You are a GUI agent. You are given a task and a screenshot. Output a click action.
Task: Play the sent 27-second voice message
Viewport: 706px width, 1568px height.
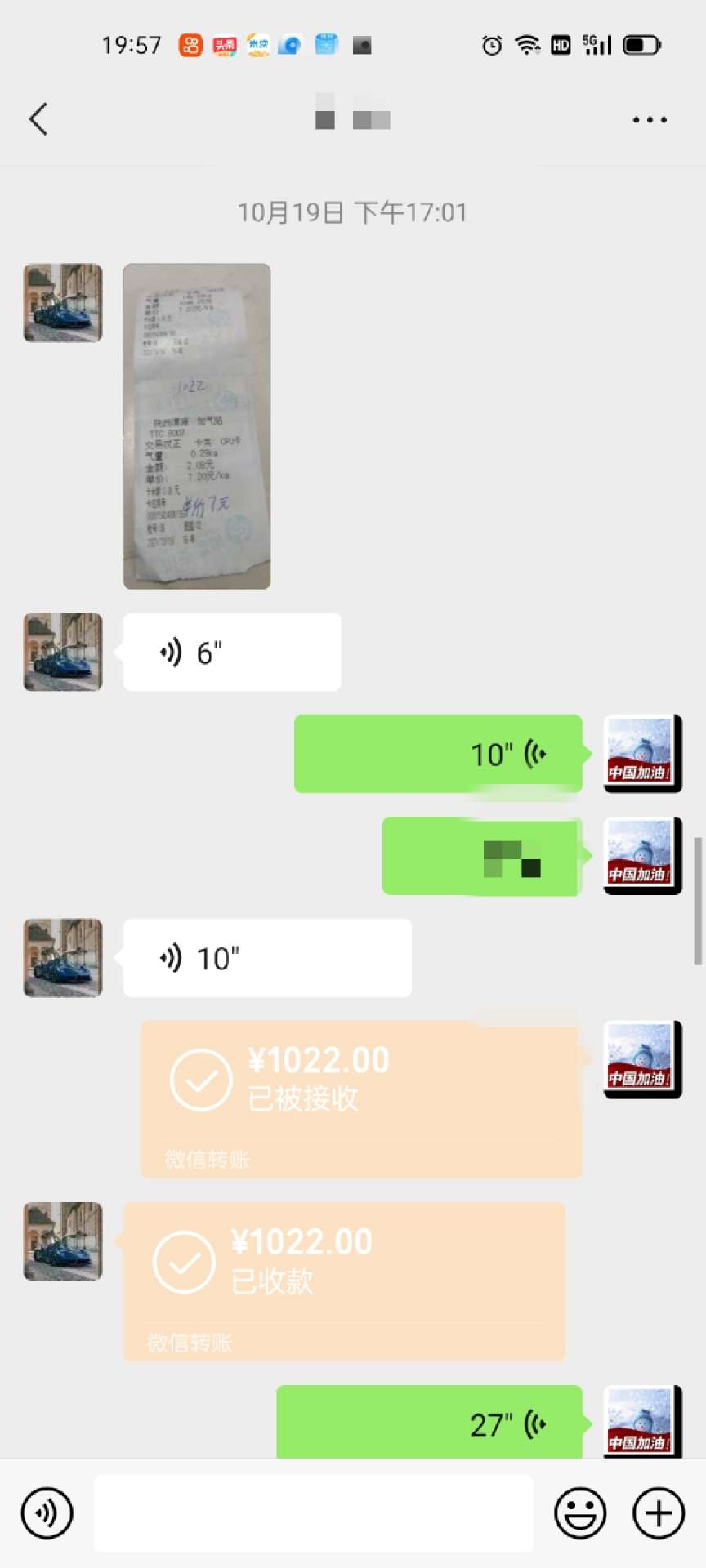(430, 1424)
